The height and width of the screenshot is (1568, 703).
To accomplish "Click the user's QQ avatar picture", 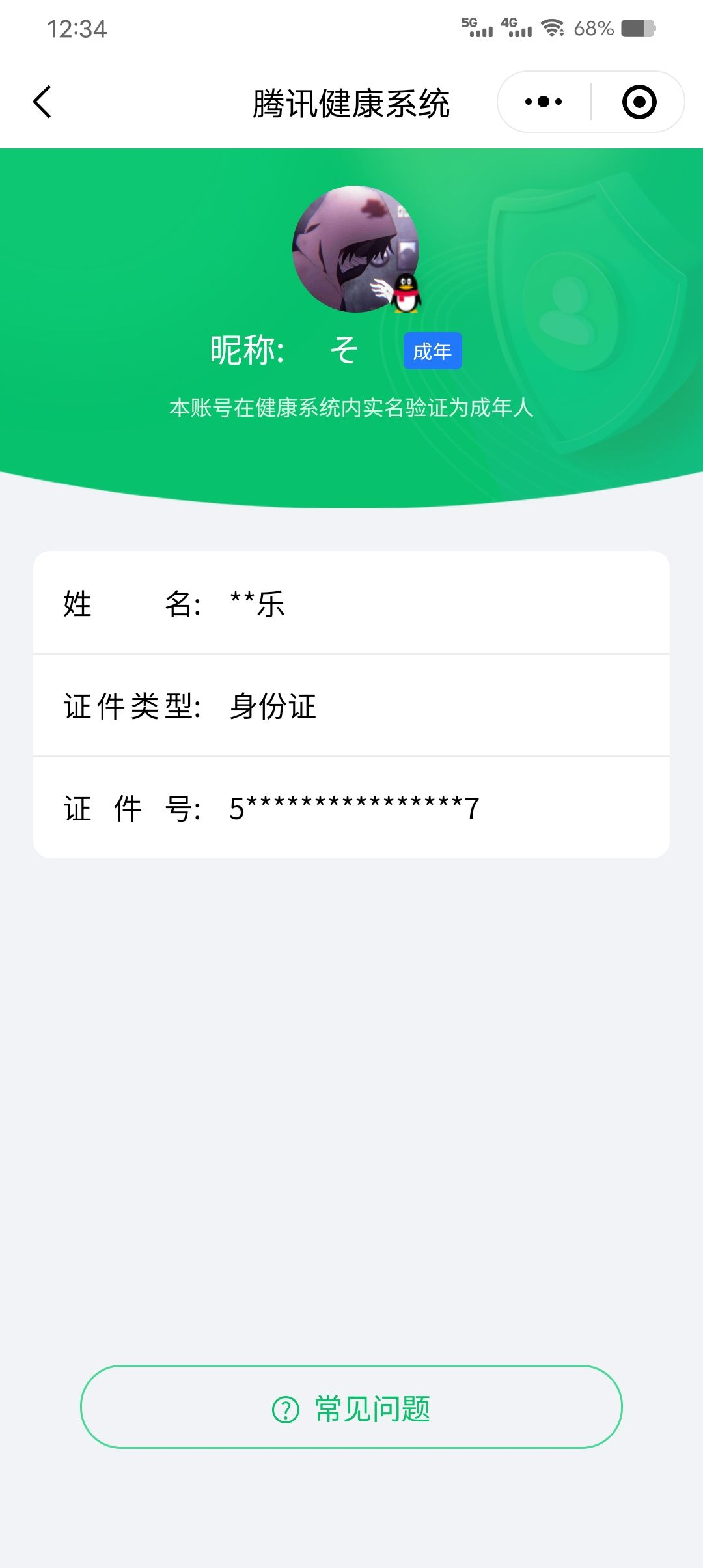I will tap(353, 249).
